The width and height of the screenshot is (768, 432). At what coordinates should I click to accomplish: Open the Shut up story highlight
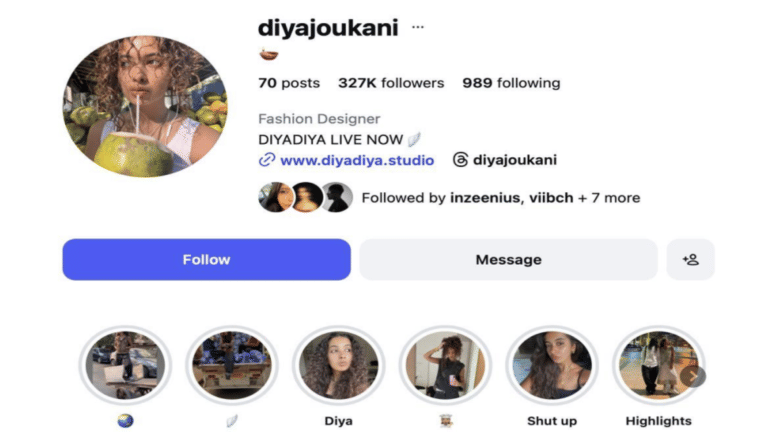click(552, 365)
